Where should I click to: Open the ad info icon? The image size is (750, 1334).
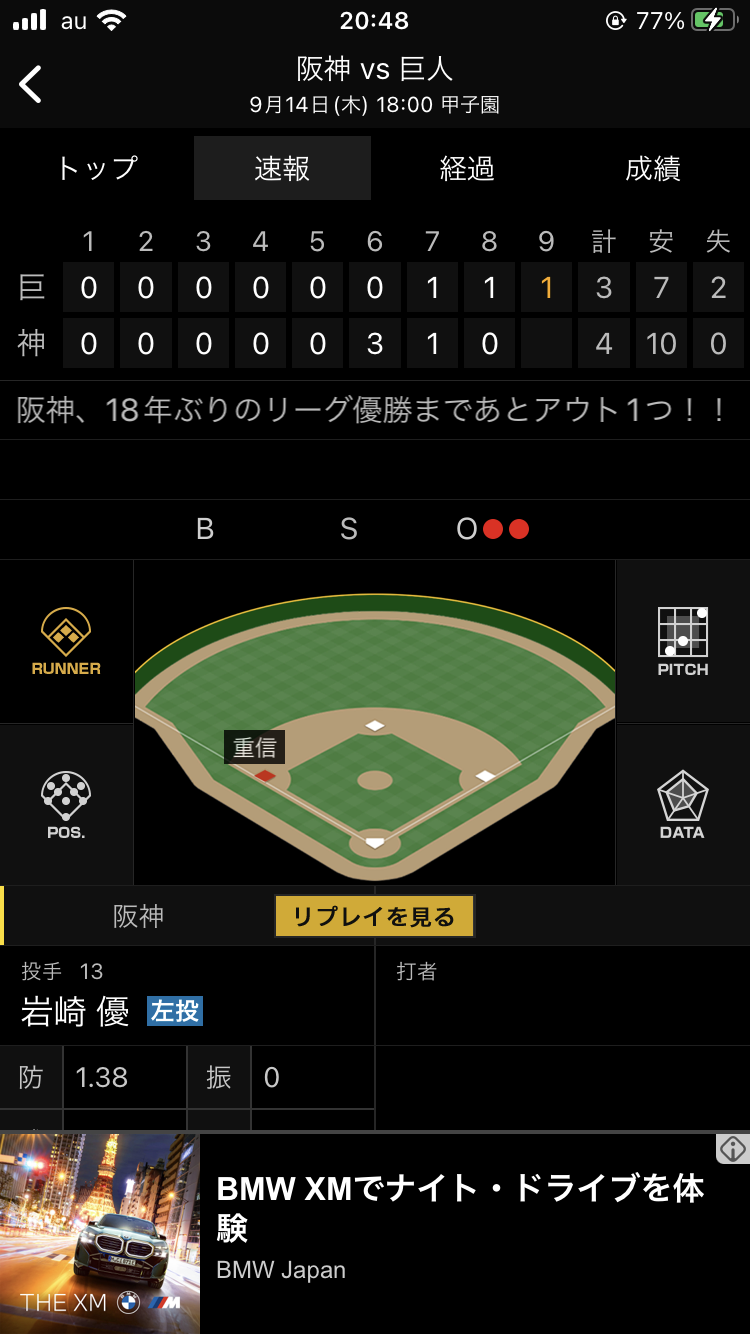(733, 1149)
